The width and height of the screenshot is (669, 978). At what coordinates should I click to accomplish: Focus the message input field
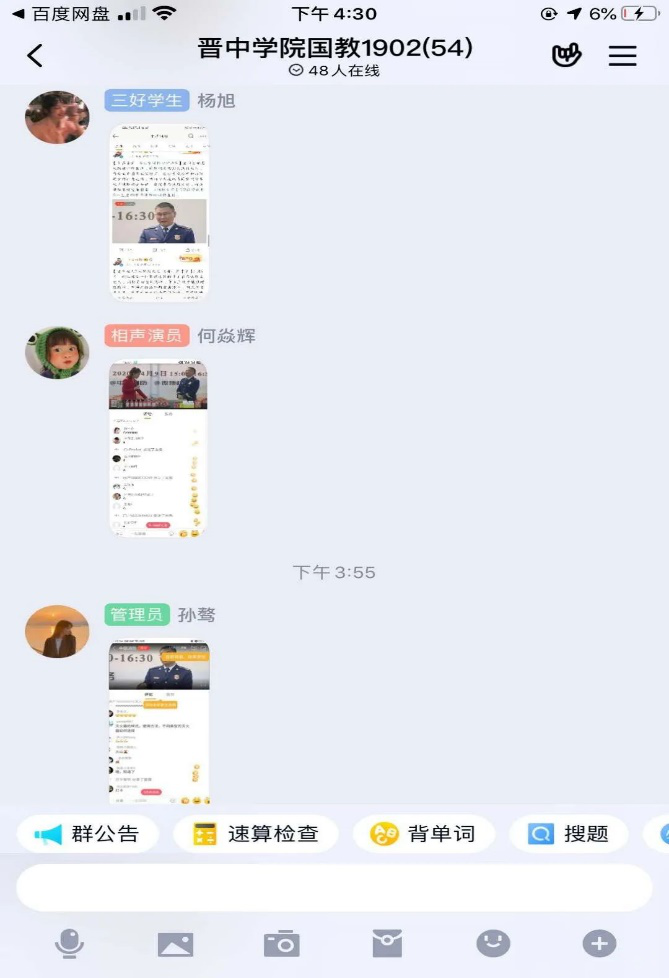pos(334,888)
